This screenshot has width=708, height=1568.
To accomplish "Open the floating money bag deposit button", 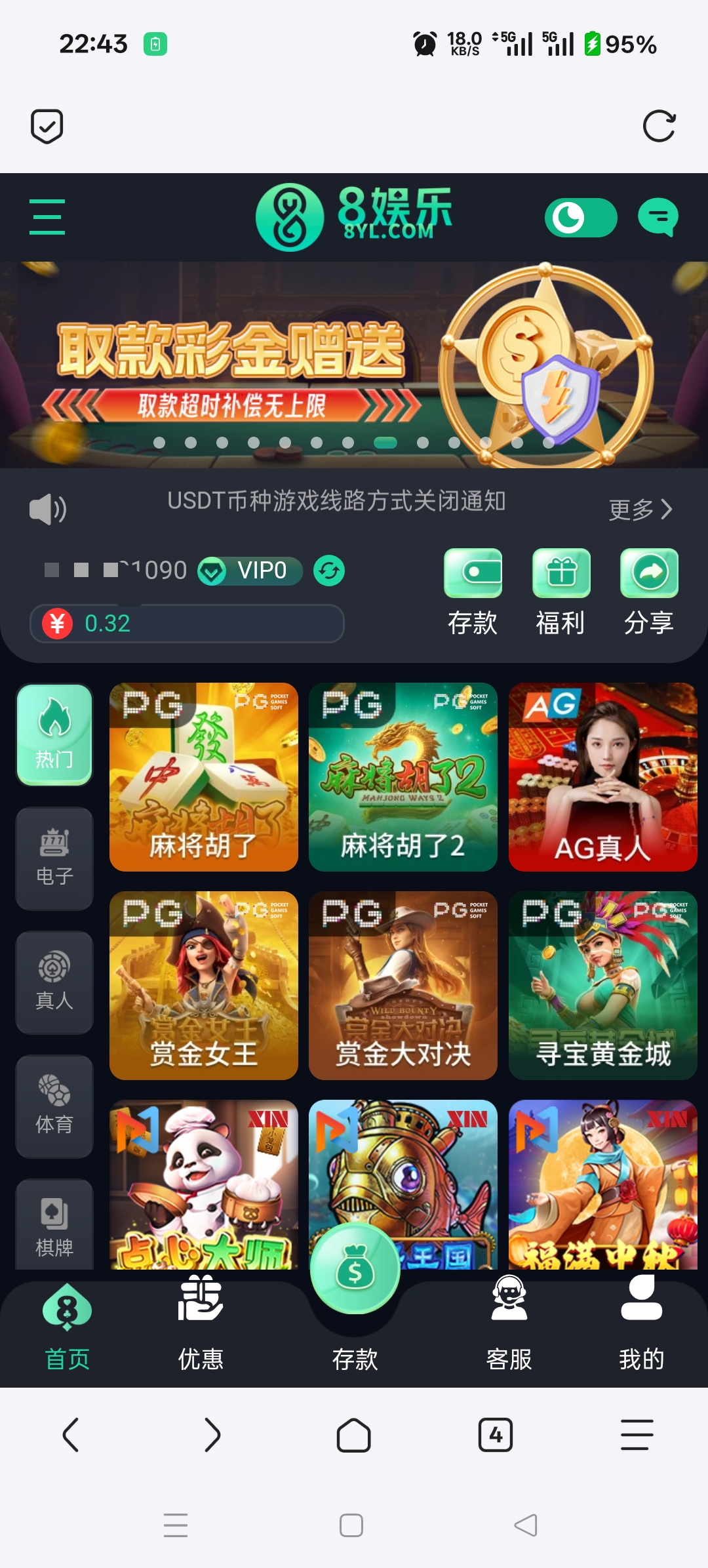I will pyautogui.click(x=354, y=1269).
